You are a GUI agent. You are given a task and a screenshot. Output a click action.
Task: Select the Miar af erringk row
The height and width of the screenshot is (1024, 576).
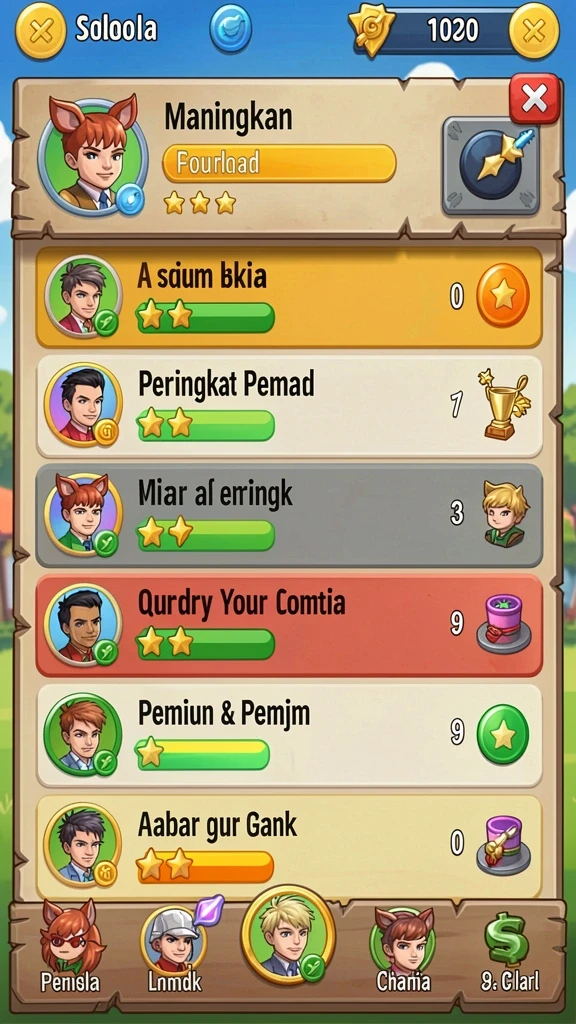tap(289, 515)
